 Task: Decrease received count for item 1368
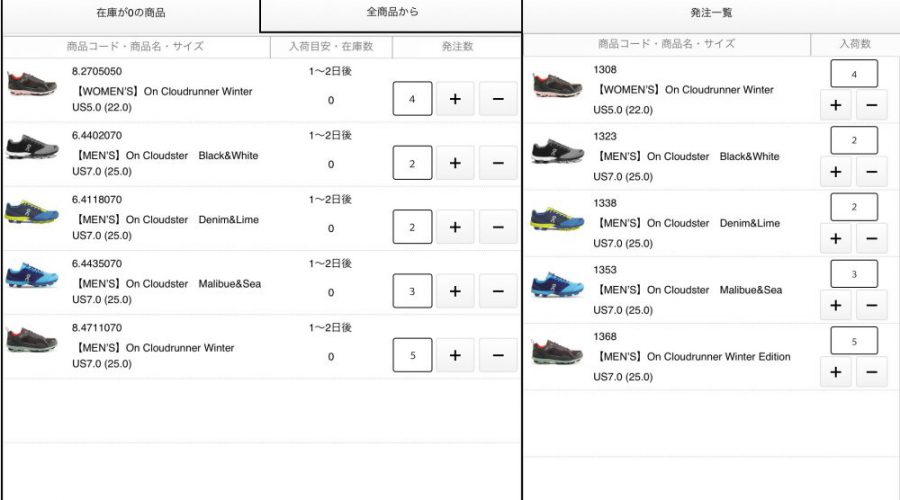[x=872, y=372]
